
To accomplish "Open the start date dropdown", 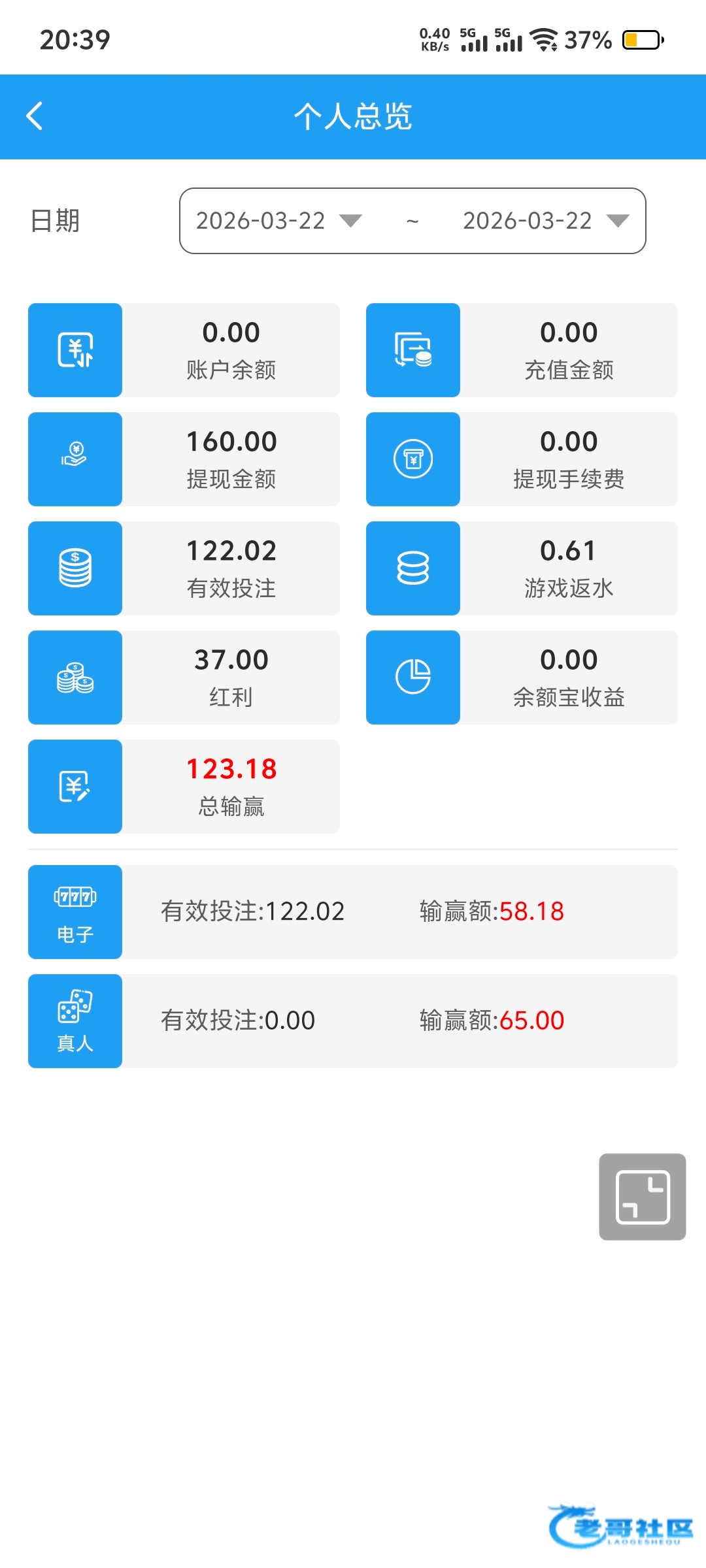I will (279, 221).
